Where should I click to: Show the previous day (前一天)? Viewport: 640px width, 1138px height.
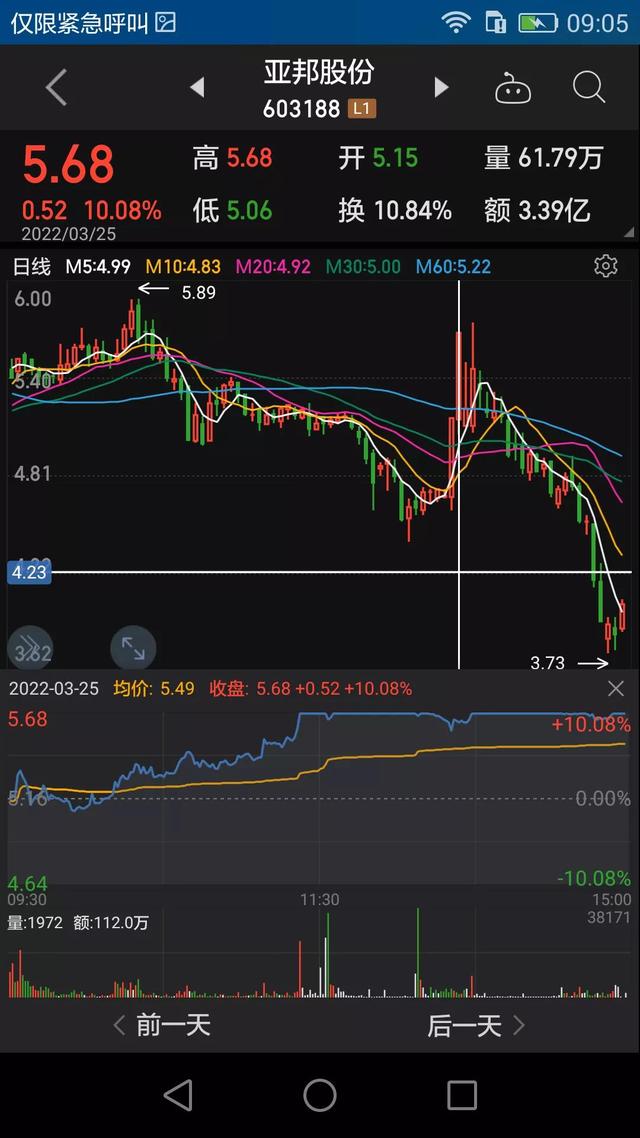162,1025
